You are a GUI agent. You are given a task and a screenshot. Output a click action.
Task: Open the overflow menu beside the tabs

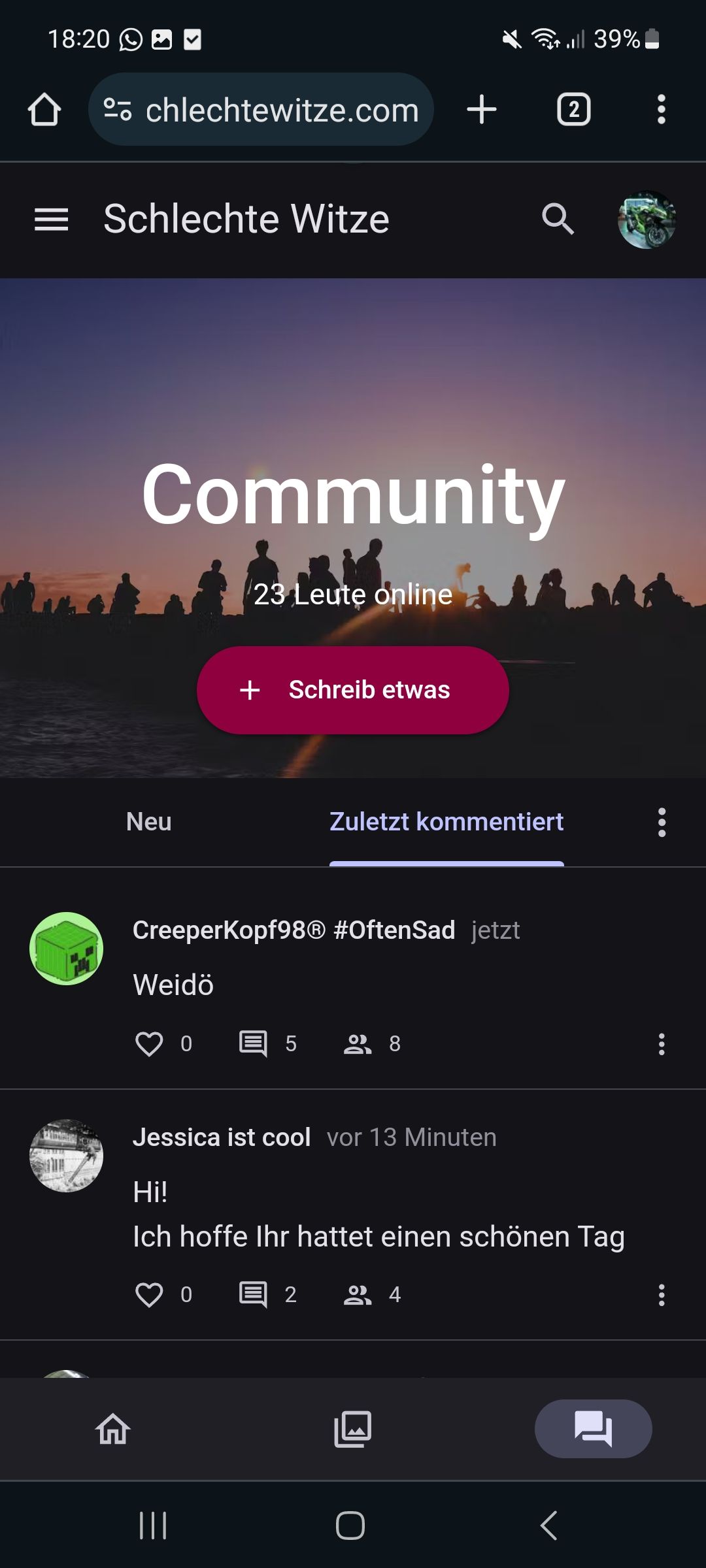pyautogui.click(x=662, y=822)
